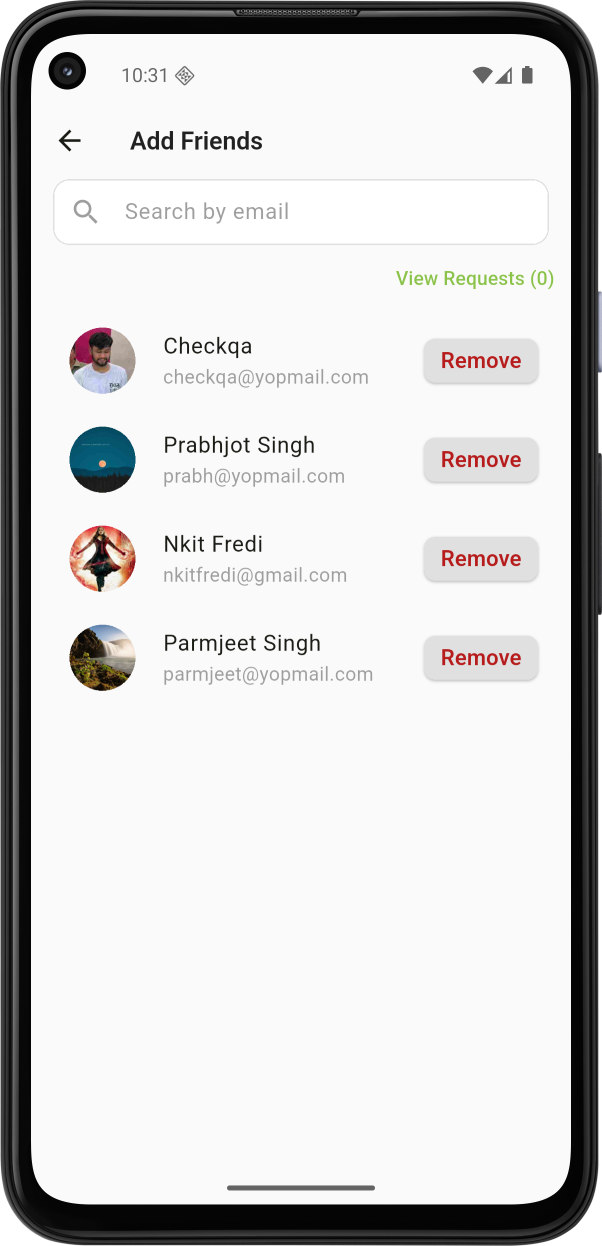Screen dimensions: 602x1246
Task: Open View Requests (0) link
Action: tap(474, 278)
